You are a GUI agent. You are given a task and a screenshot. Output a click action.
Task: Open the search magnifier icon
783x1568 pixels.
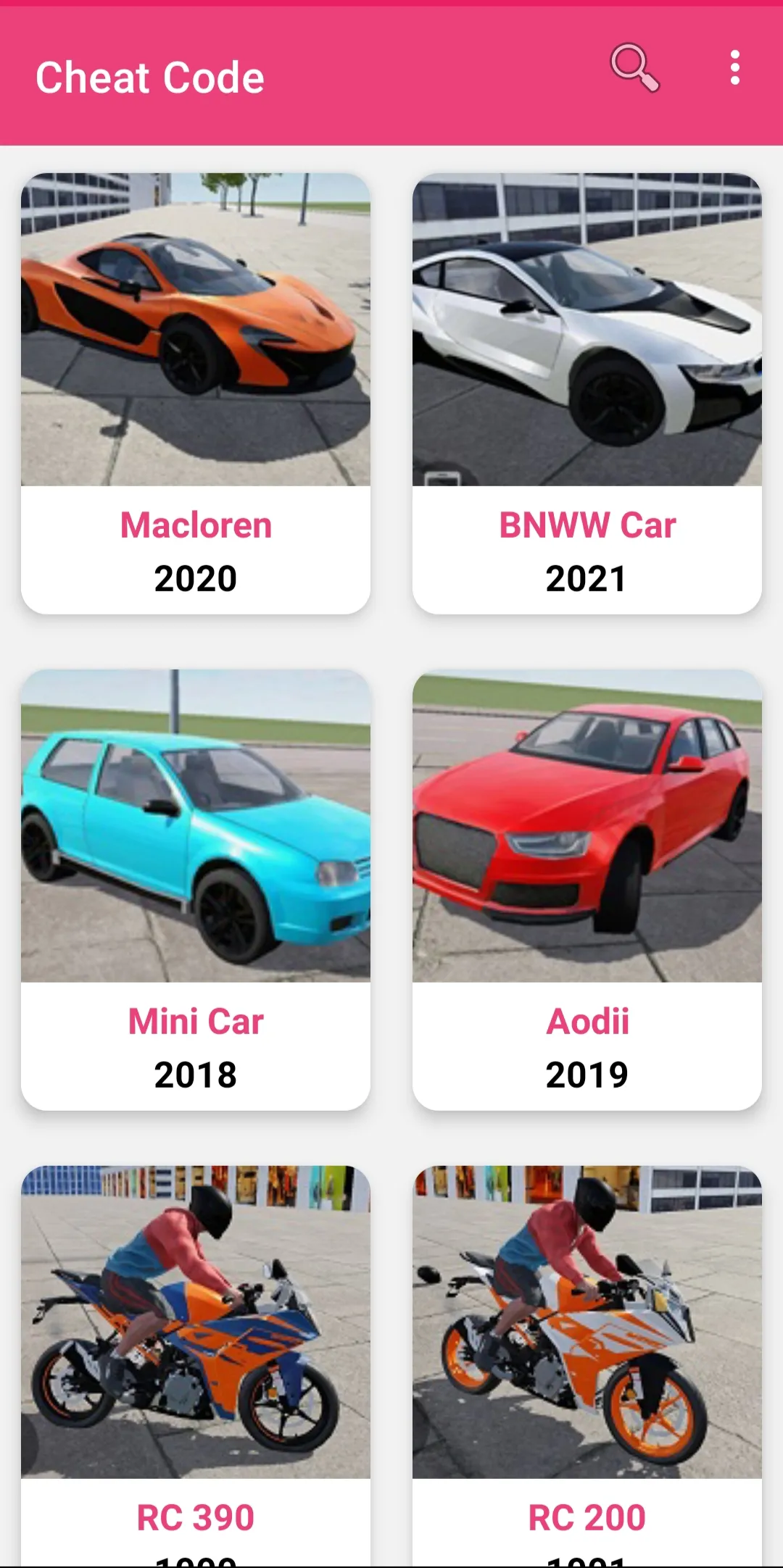tap(634, 68)
